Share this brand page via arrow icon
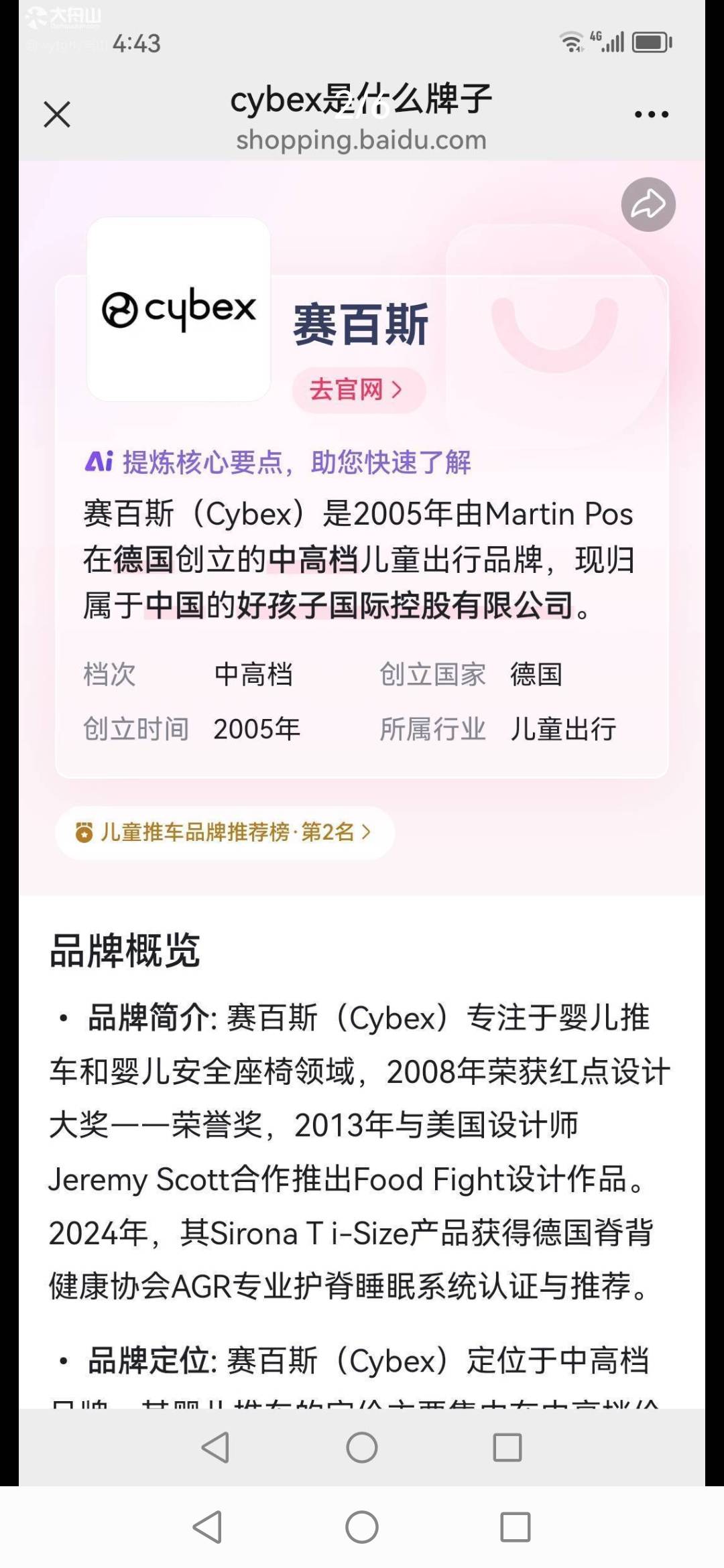724x1568 pixels. [x=648, y=204]
